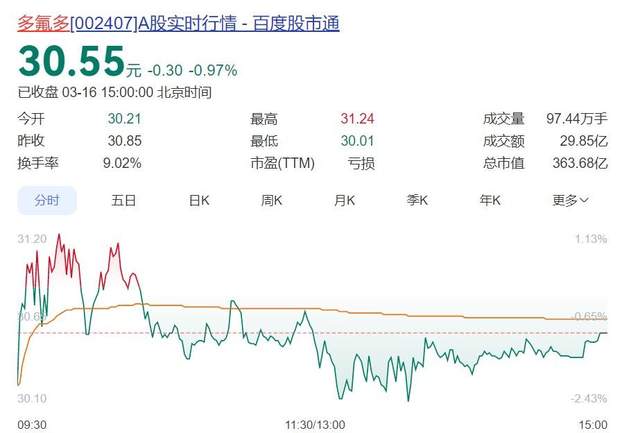640x433 pixels.
Task: Open the 多氟多 A股实时行情 title link
Action: tap(178, 22)
